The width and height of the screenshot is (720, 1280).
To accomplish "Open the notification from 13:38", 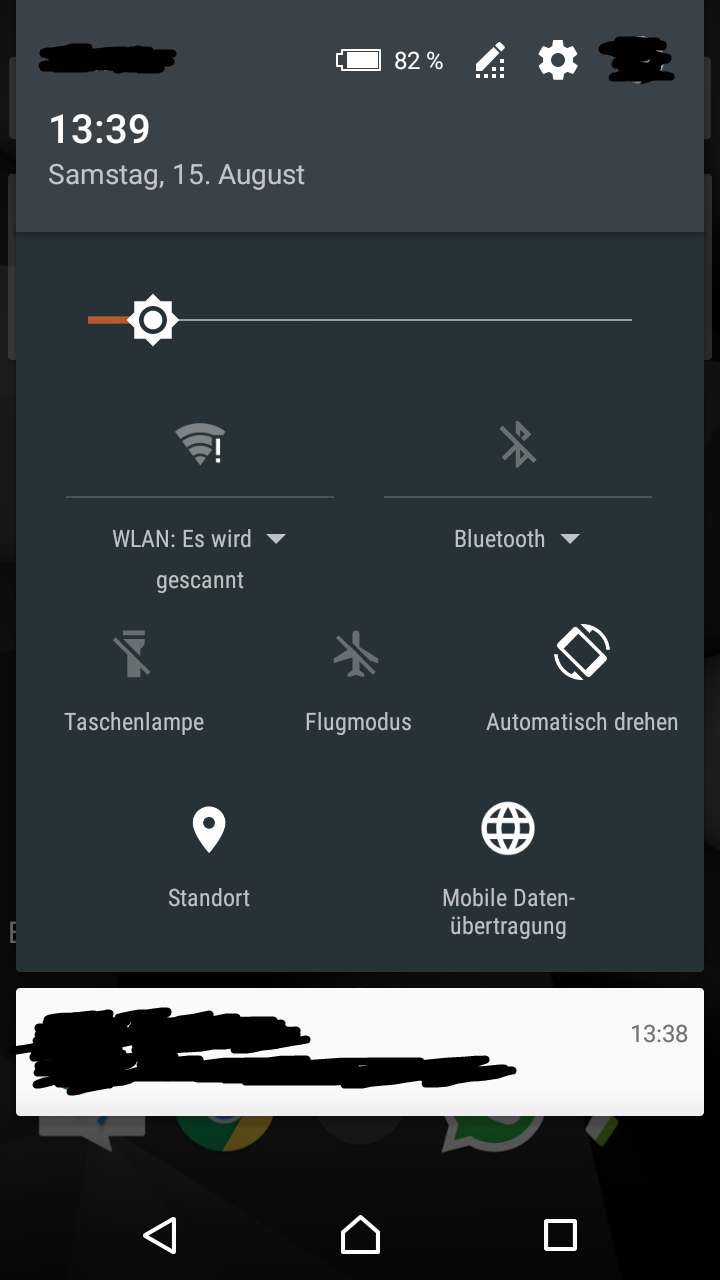I will pos(360,1052).
